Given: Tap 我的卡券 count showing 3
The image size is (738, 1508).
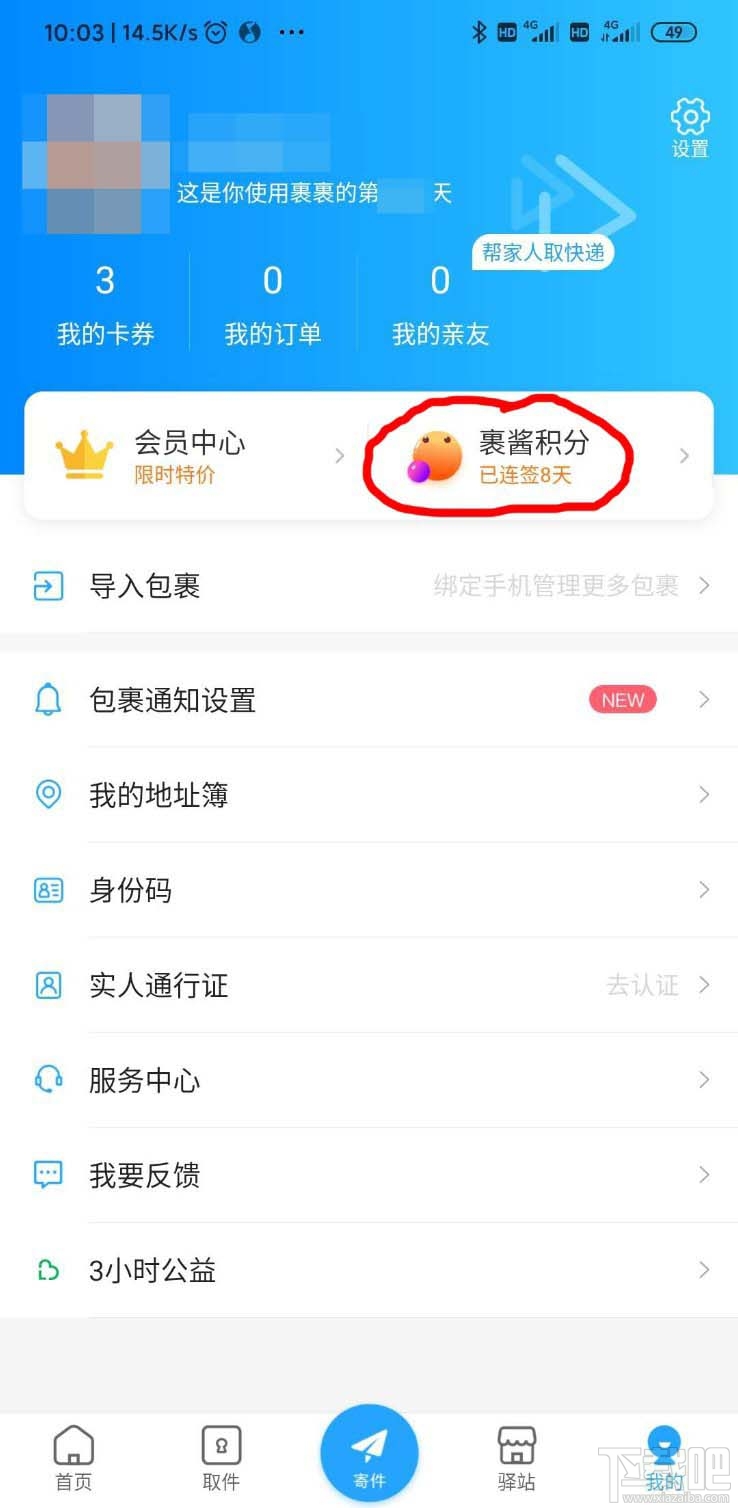Looking at the screenshot, I should tap(105, 300).
